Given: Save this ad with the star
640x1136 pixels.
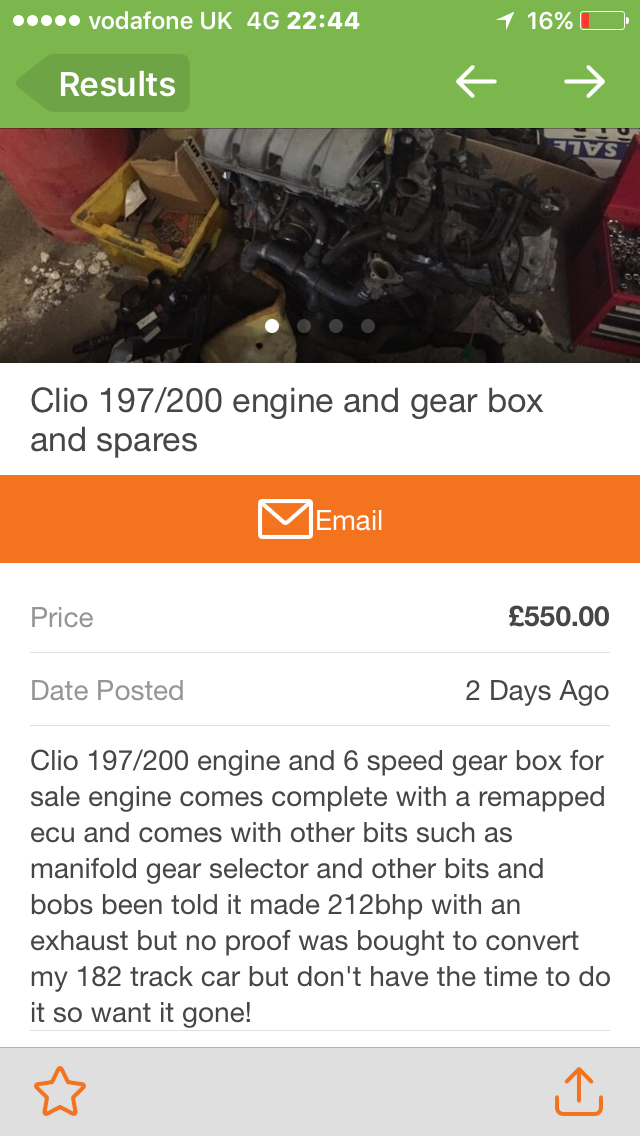Looking at the screenshot, I should point(60,1091).
